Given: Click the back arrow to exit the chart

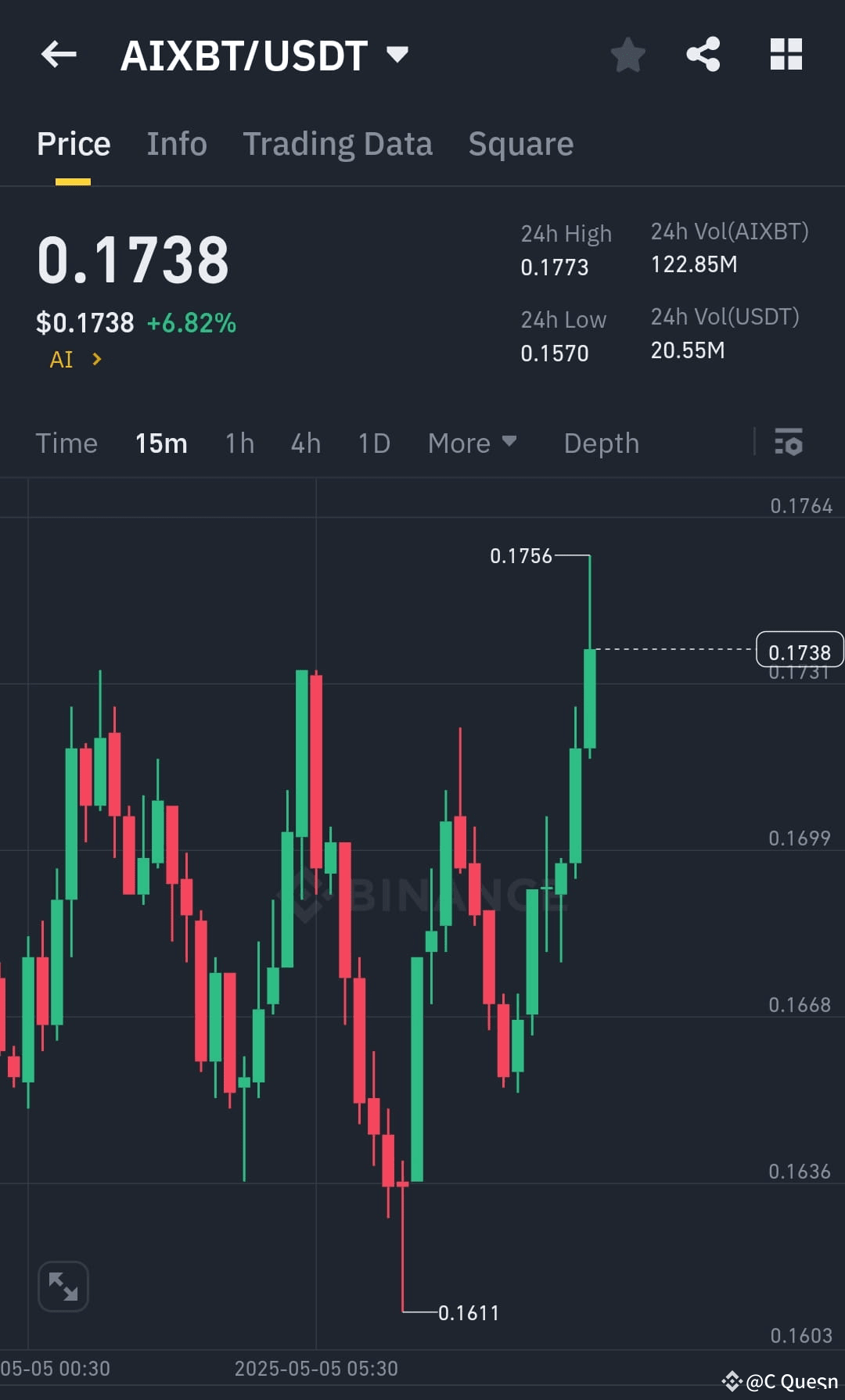Looking at the screenshot, I should click(x=59, y=53).
